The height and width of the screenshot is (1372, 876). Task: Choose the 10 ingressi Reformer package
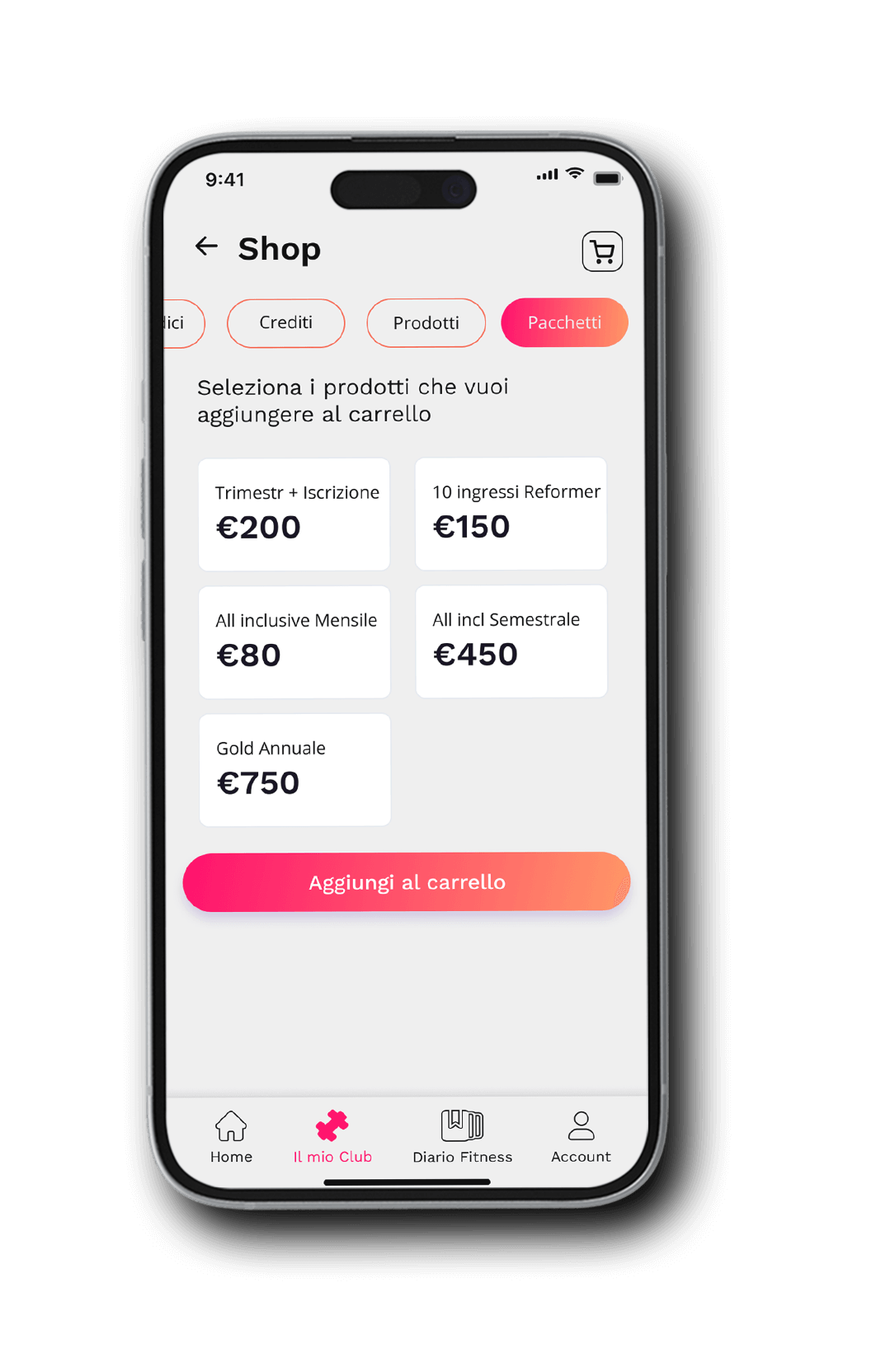pos(511,513)
